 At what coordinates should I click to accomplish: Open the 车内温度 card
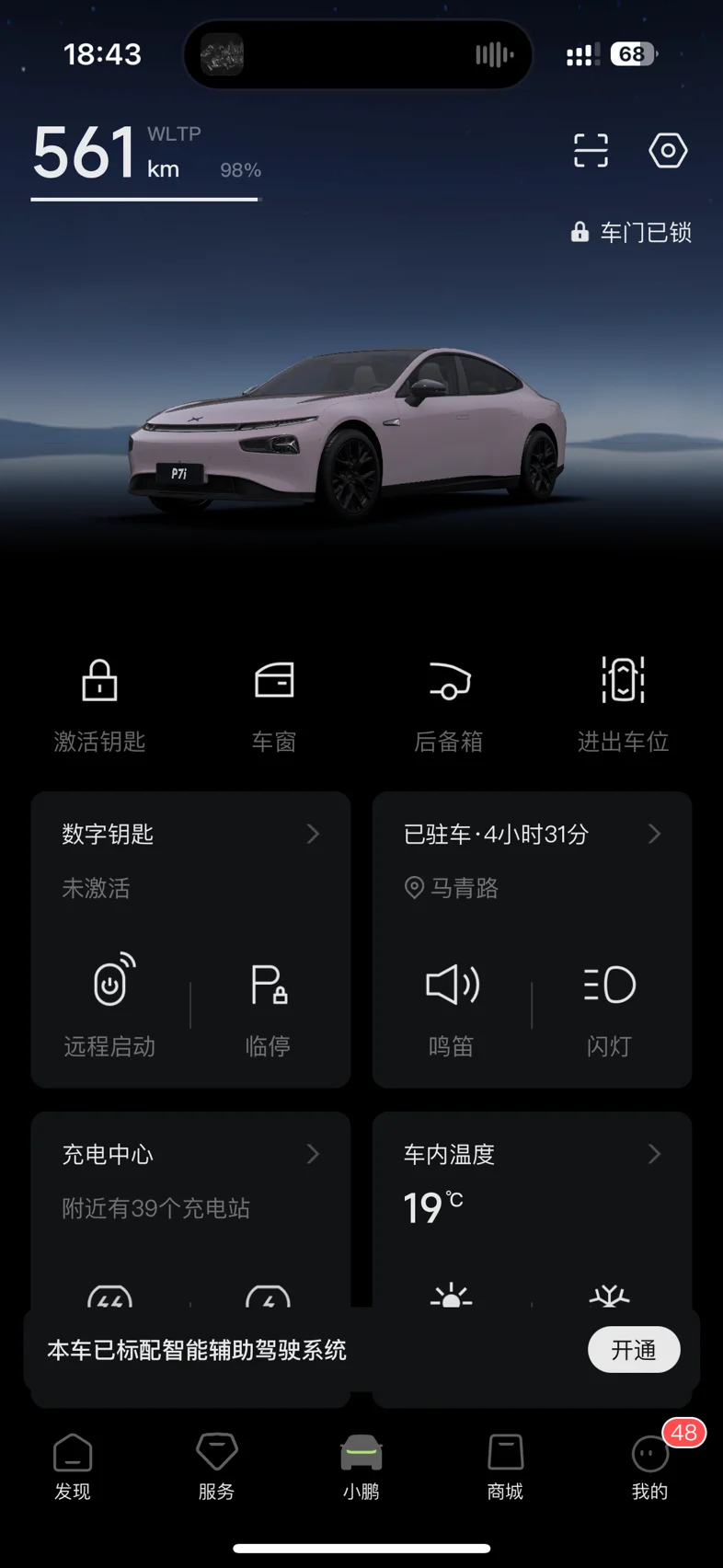click(532, 1154)
